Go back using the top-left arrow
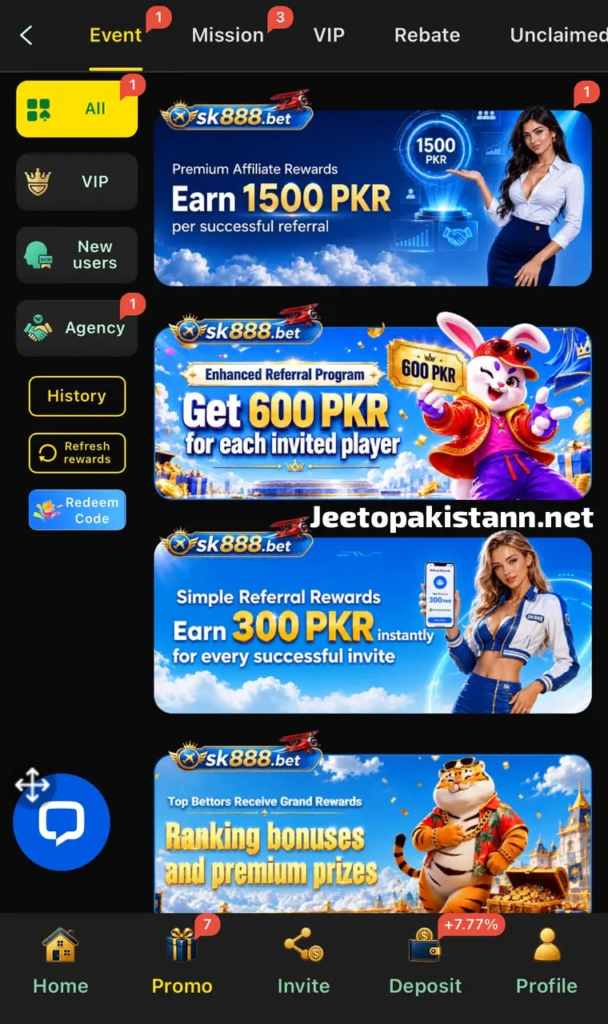Image resolution: width=608 pixels, height=1024 pixels. [26, 35]
